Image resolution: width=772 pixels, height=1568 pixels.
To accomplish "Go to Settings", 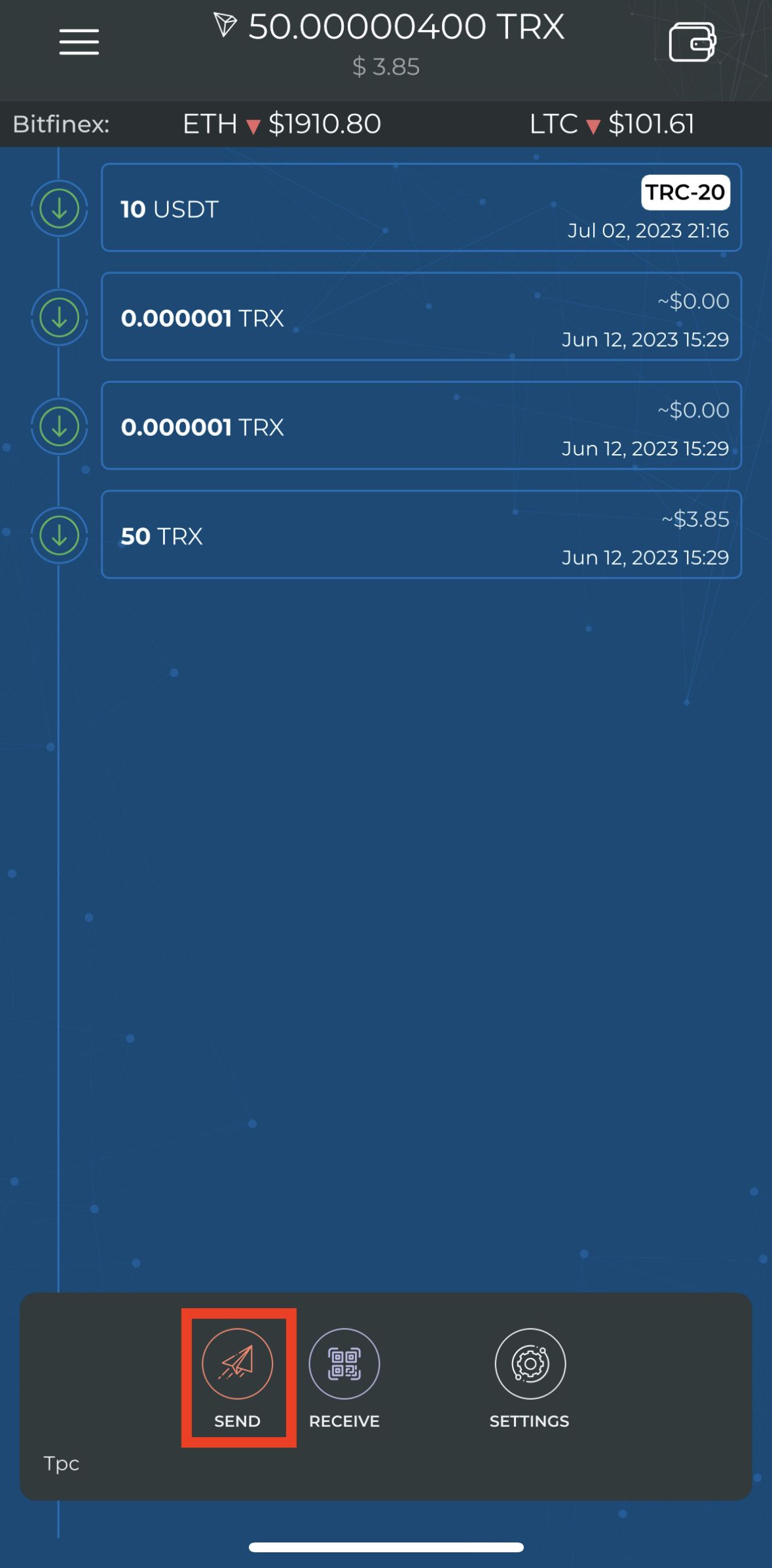I will click(x=530, y=1376).
